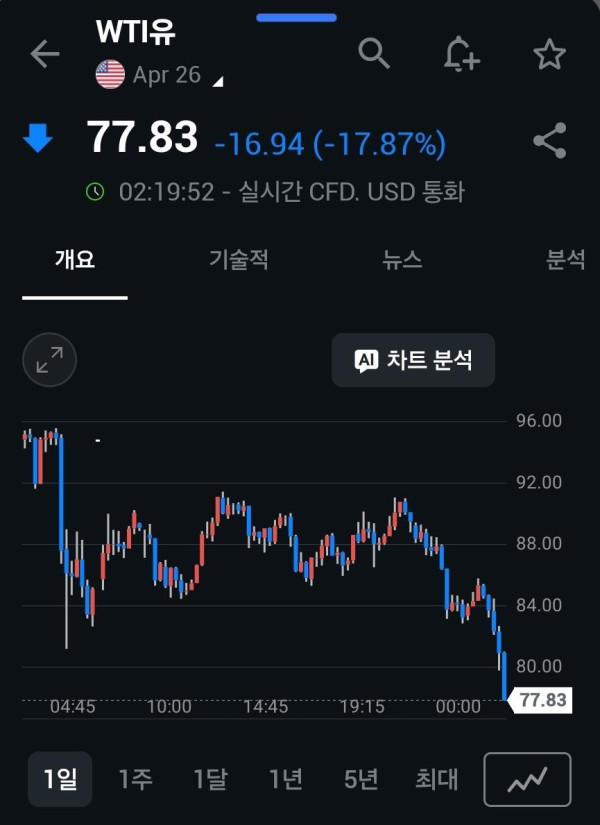Open the search magnifier
Image resolution: width=600 pixels, height=825 pixels.
374,54
